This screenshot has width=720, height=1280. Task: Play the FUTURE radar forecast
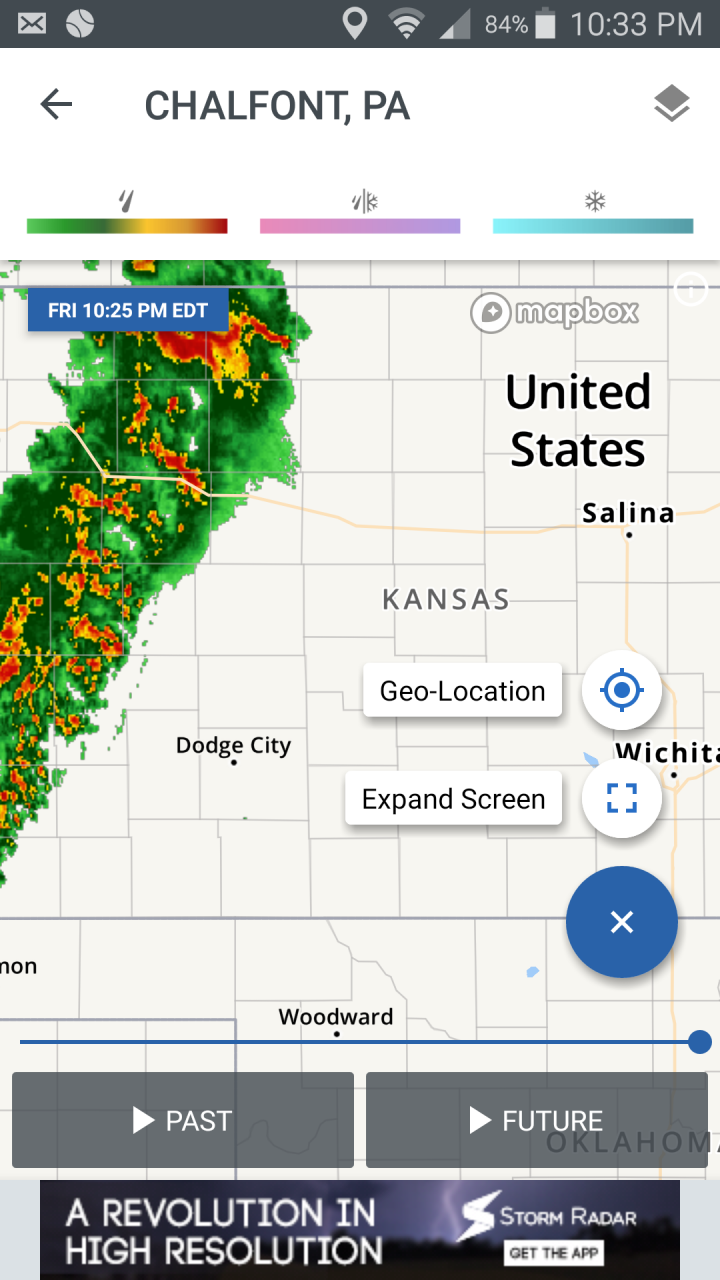click(537, 1120)
